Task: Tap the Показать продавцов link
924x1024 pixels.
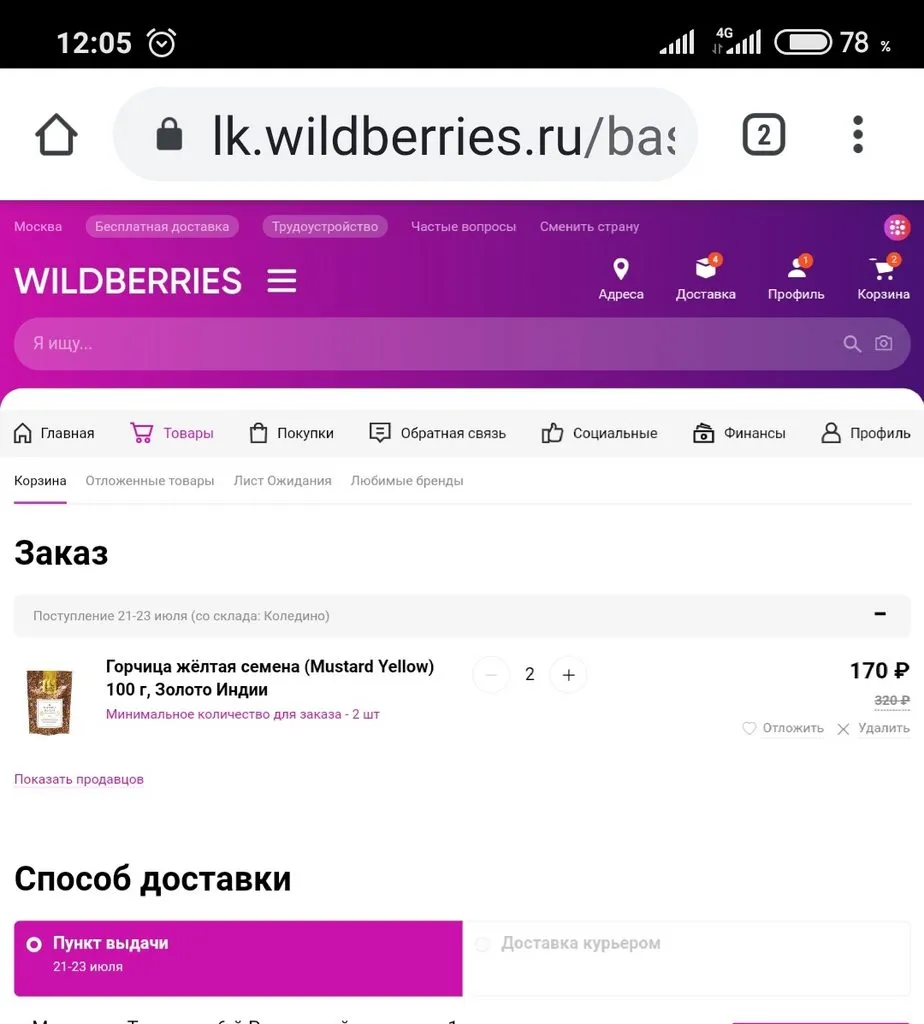Action: click(x=79, y=779)
